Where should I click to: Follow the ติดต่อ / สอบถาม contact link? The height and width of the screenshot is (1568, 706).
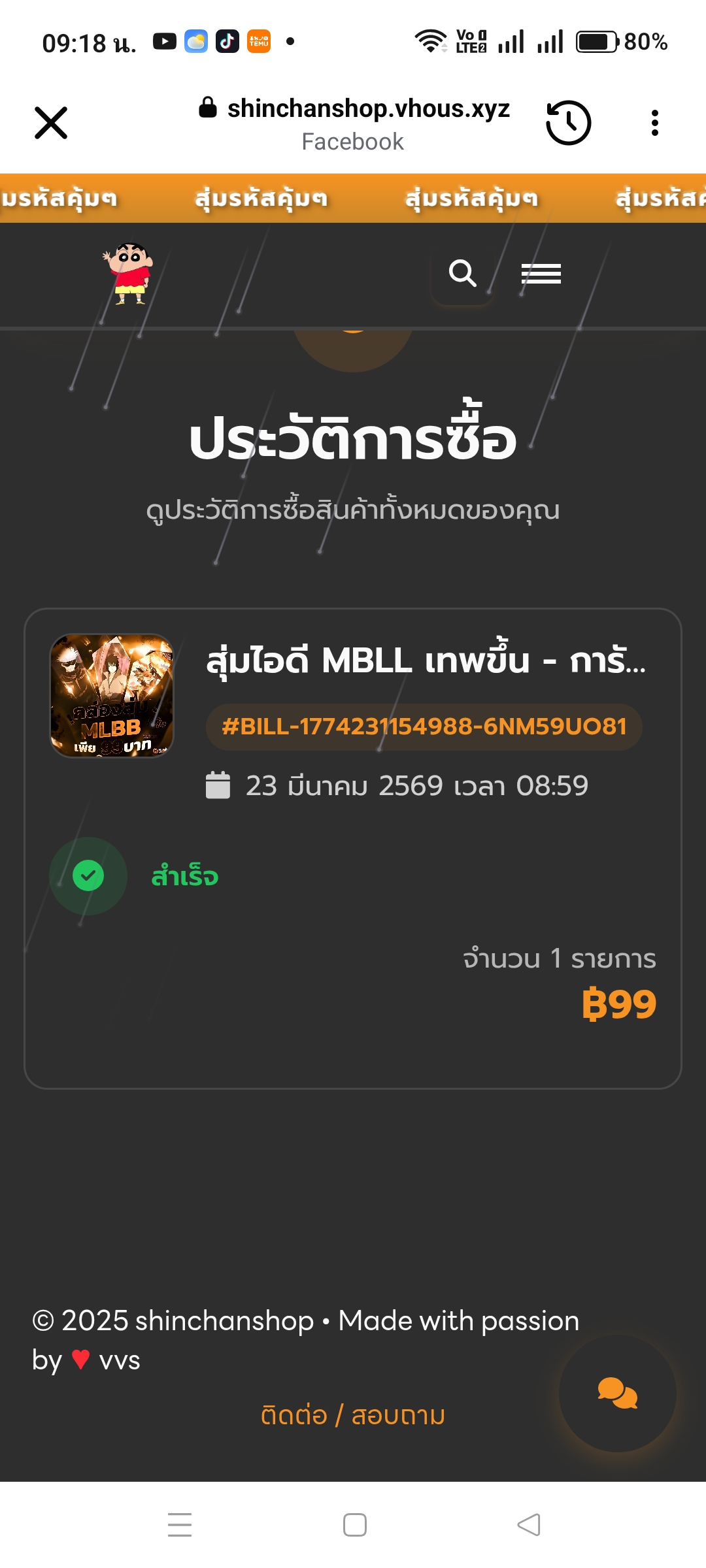(353, 1415)
